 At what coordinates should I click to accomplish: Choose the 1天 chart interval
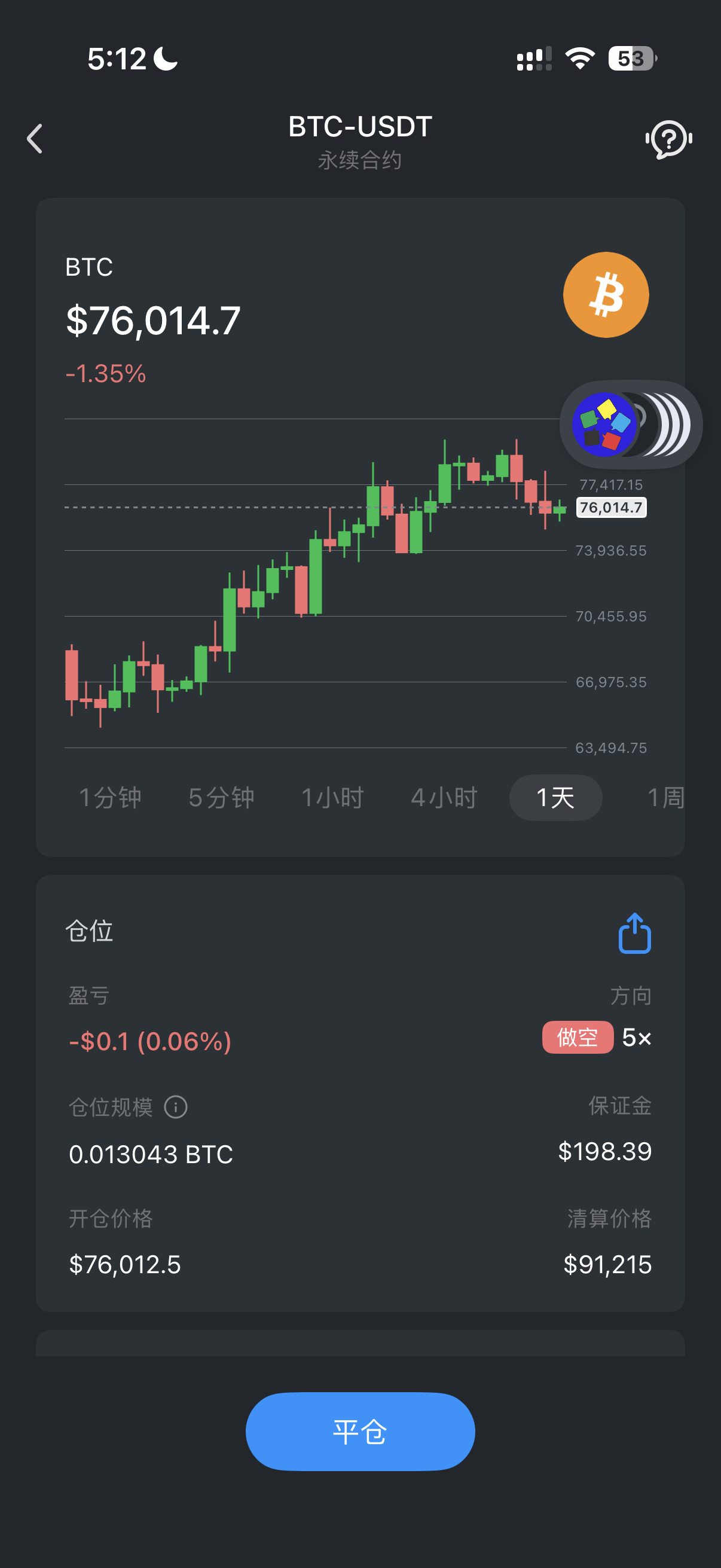coord(555,797)
